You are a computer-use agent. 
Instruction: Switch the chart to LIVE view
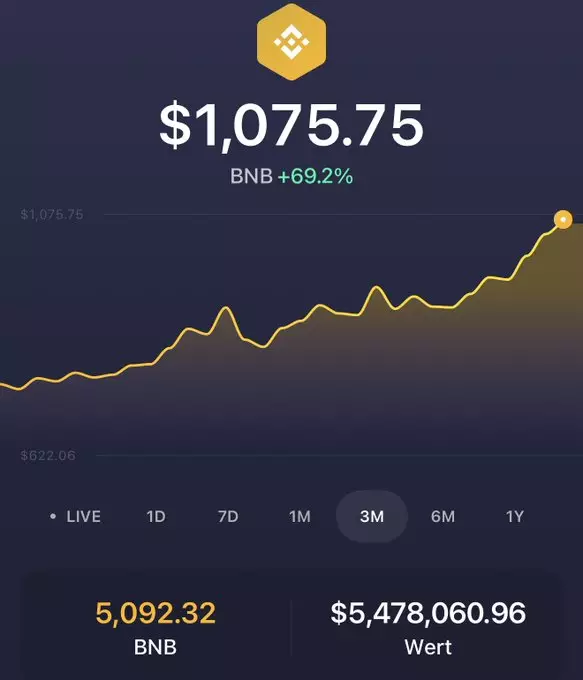[x=76, y=517]
